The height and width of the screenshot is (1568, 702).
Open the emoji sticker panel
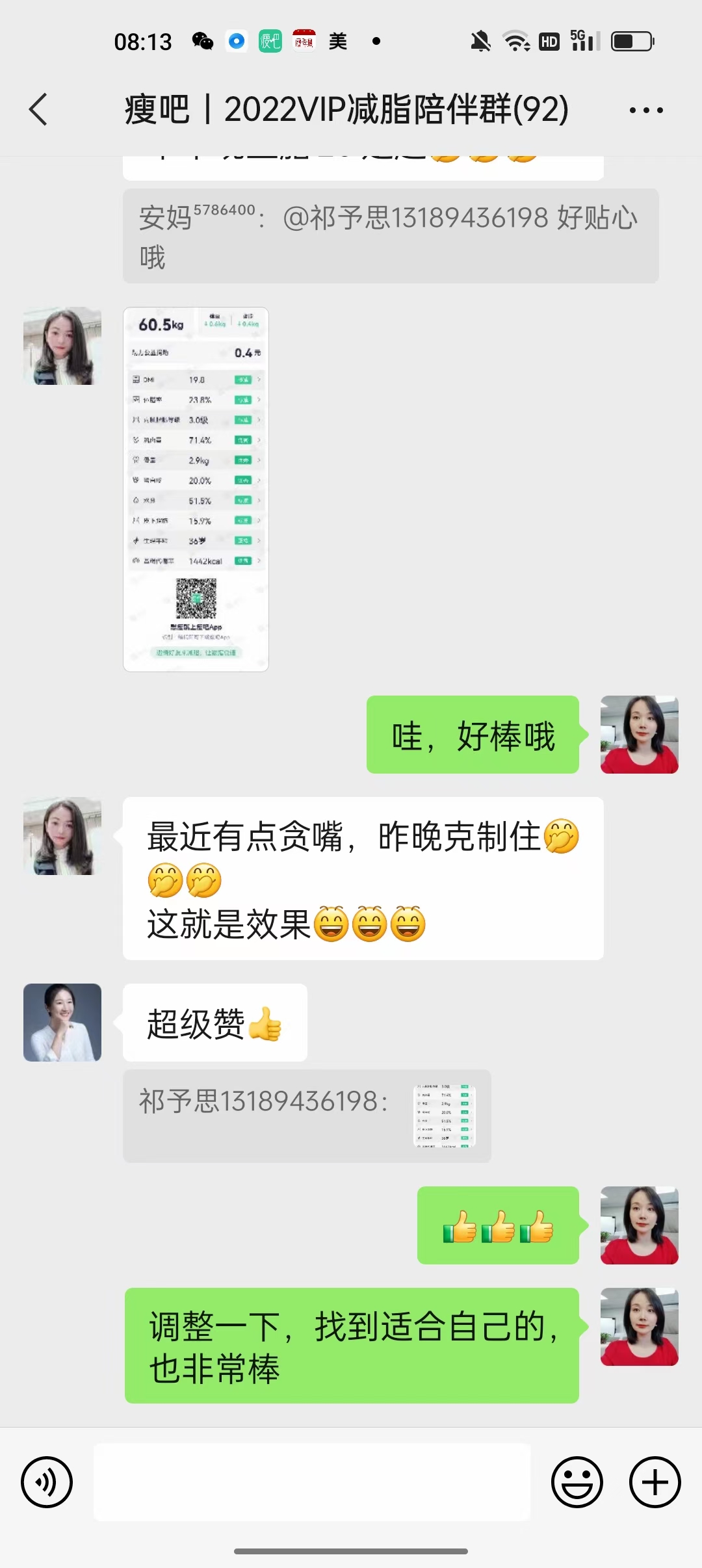pos(577,1482)
